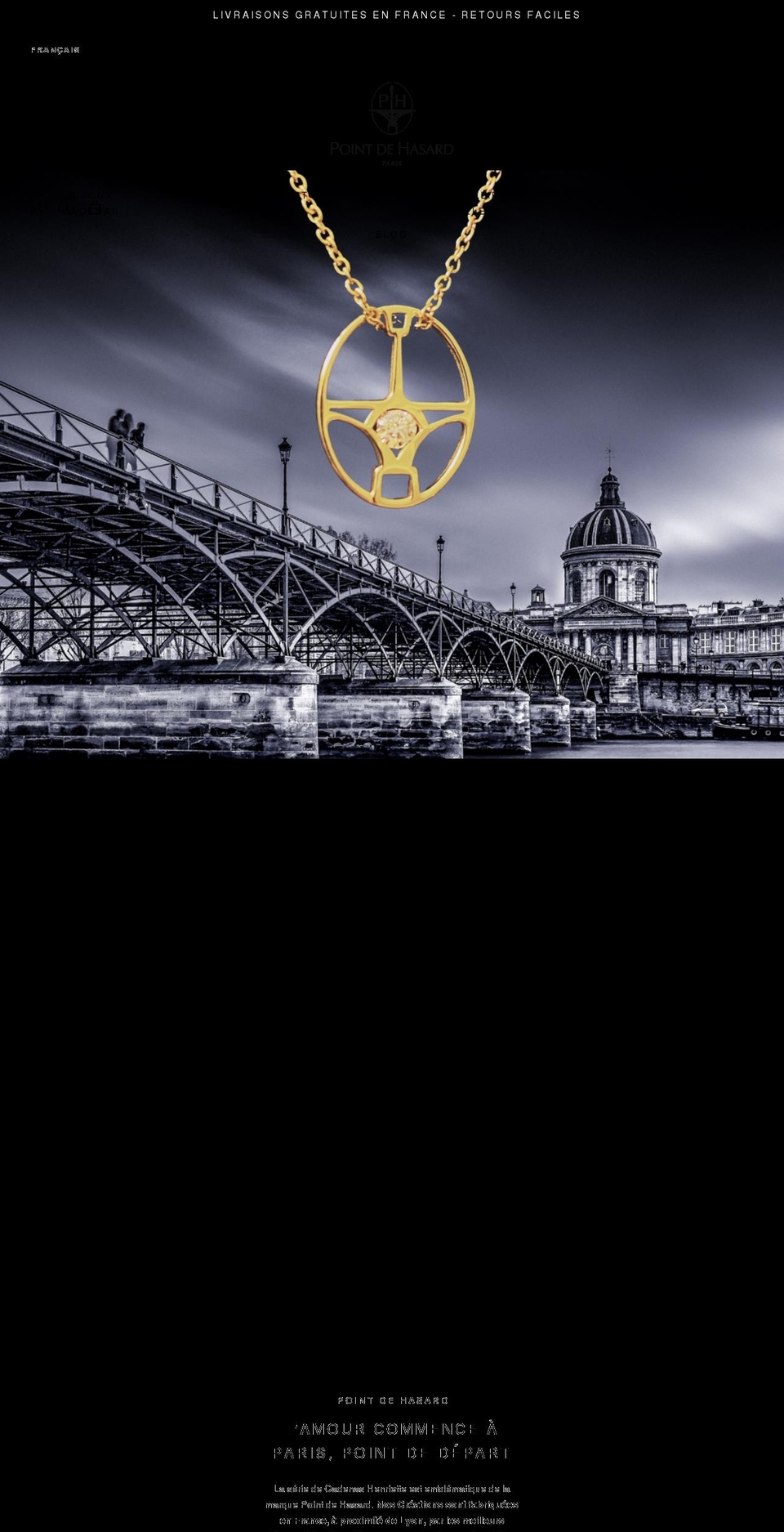The image size is (784, 1532).
Task: Open the Français language selector
Action: (56, 51)
